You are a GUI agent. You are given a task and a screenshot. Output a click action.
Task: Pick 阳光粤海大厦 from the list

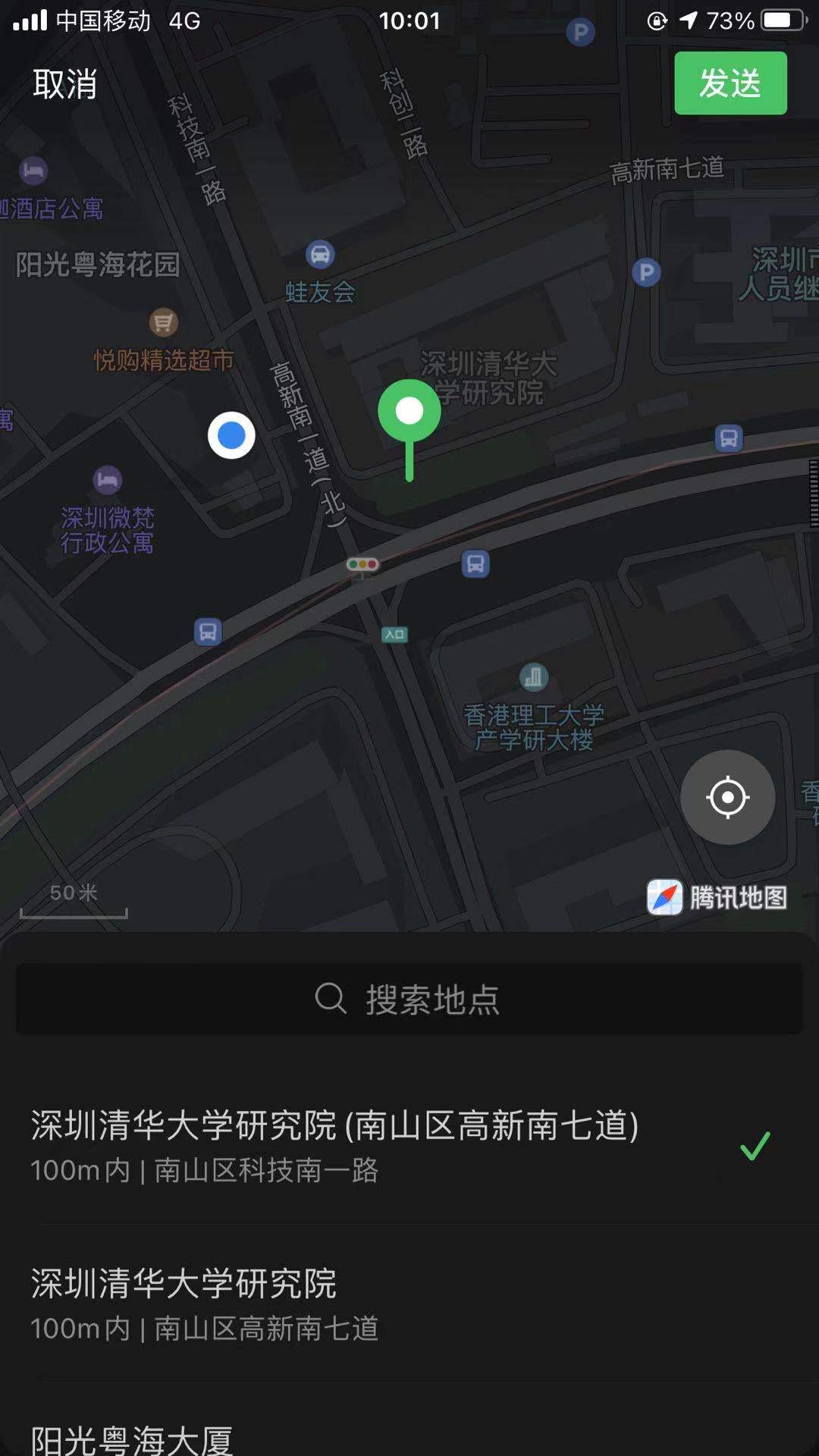tap(133, 1437)
